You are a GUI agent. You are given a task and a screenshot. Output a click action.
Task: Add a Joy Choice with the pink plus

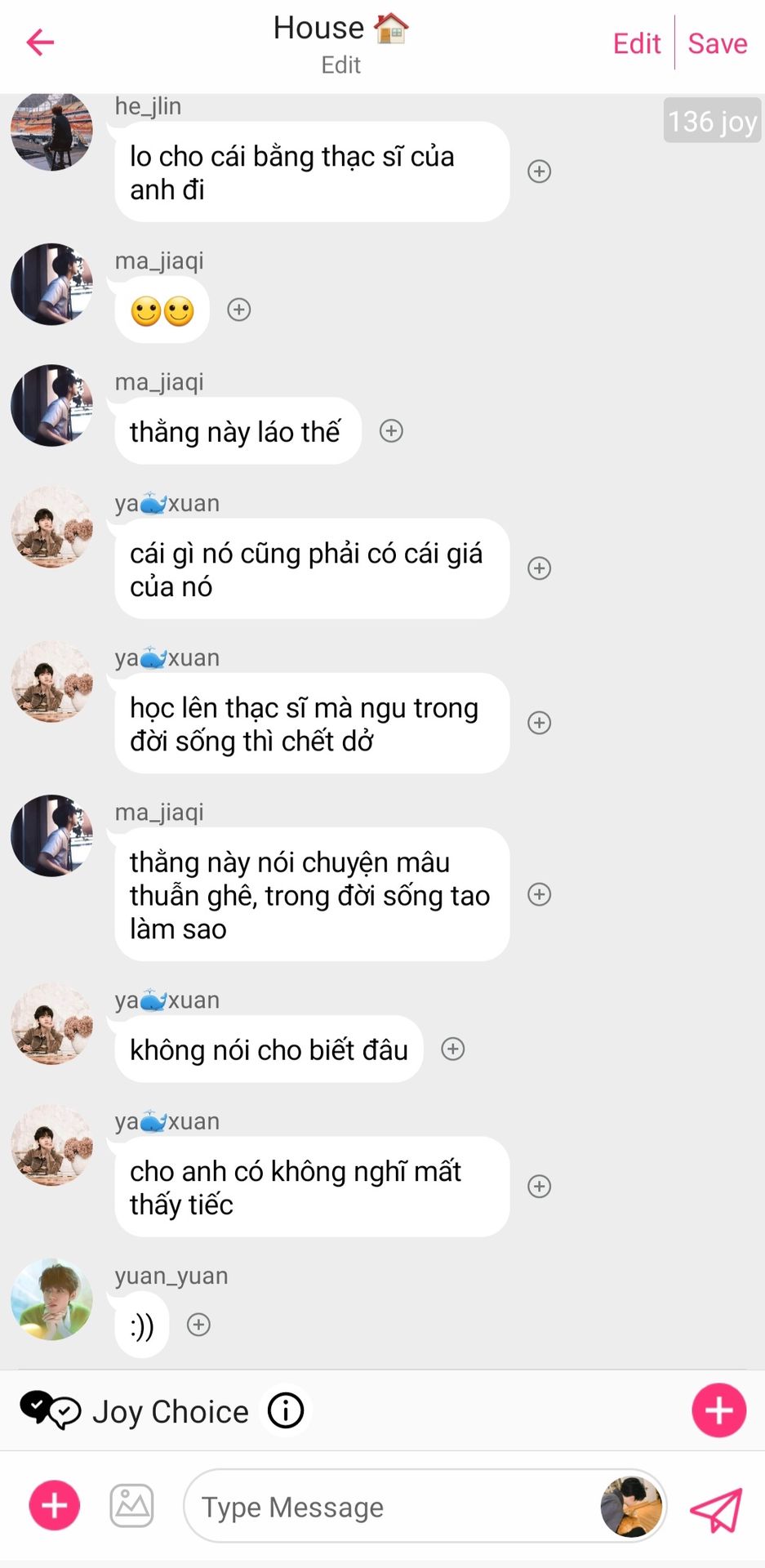pyautogui.click(x=718, y=1410)
